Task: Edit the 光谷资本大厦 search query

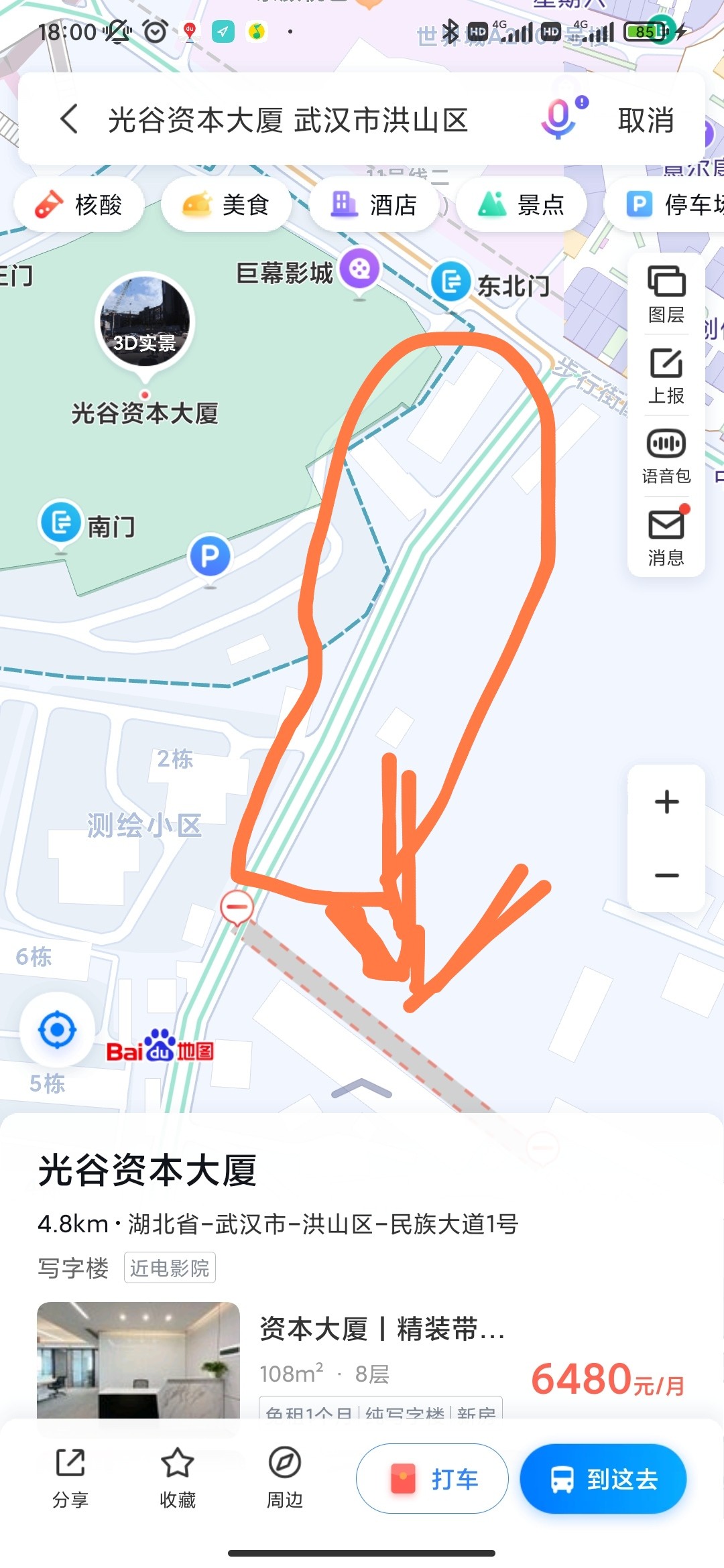Action: [x=288, y=121]
